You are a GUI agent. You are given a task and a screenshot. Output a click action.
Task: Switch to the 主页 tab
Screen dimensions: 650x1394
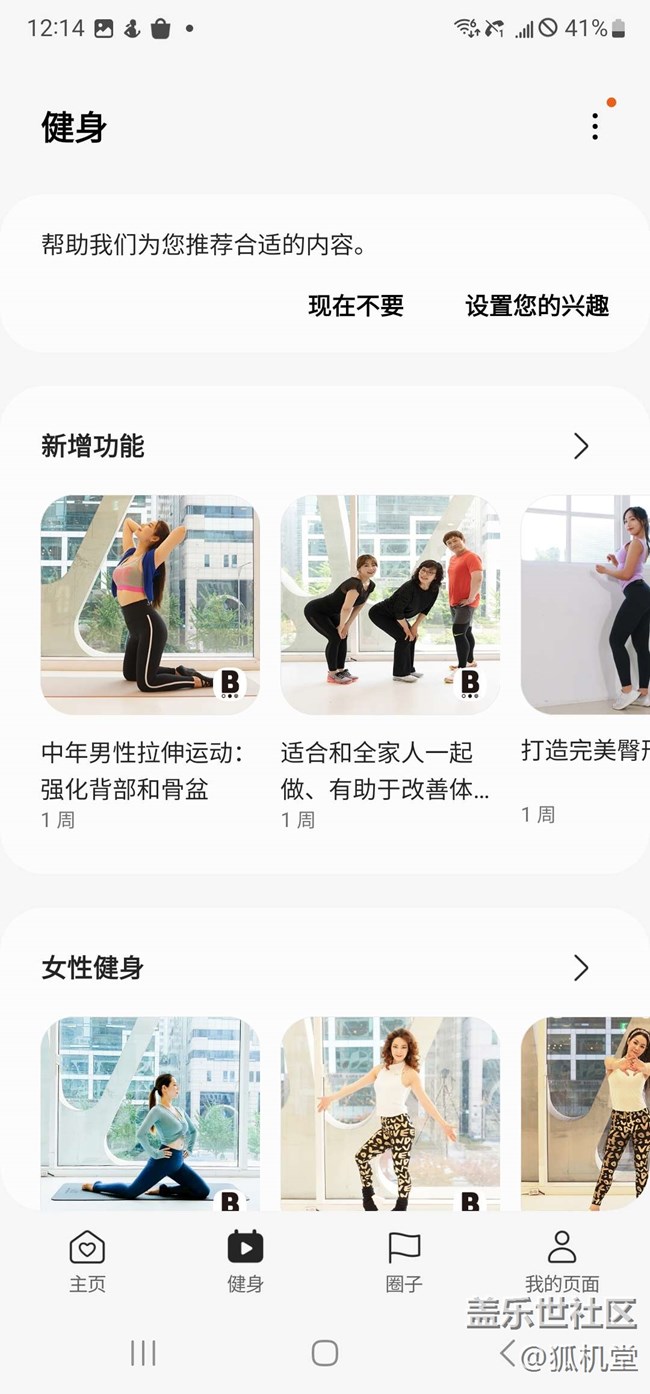pos(87,1262)
